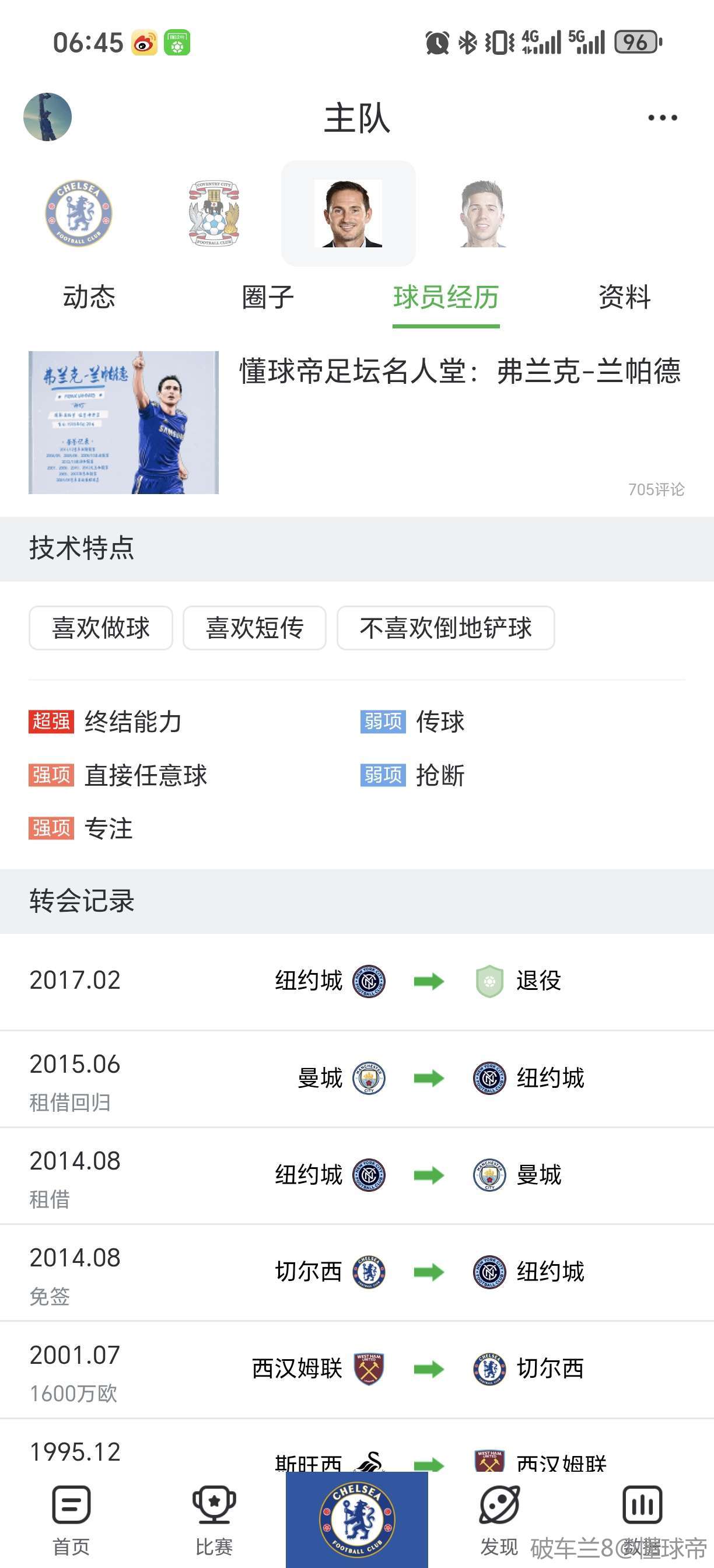Open the profile avatar at top left
This screenshot has width=714, height=1568.
[x=47, y=117]
